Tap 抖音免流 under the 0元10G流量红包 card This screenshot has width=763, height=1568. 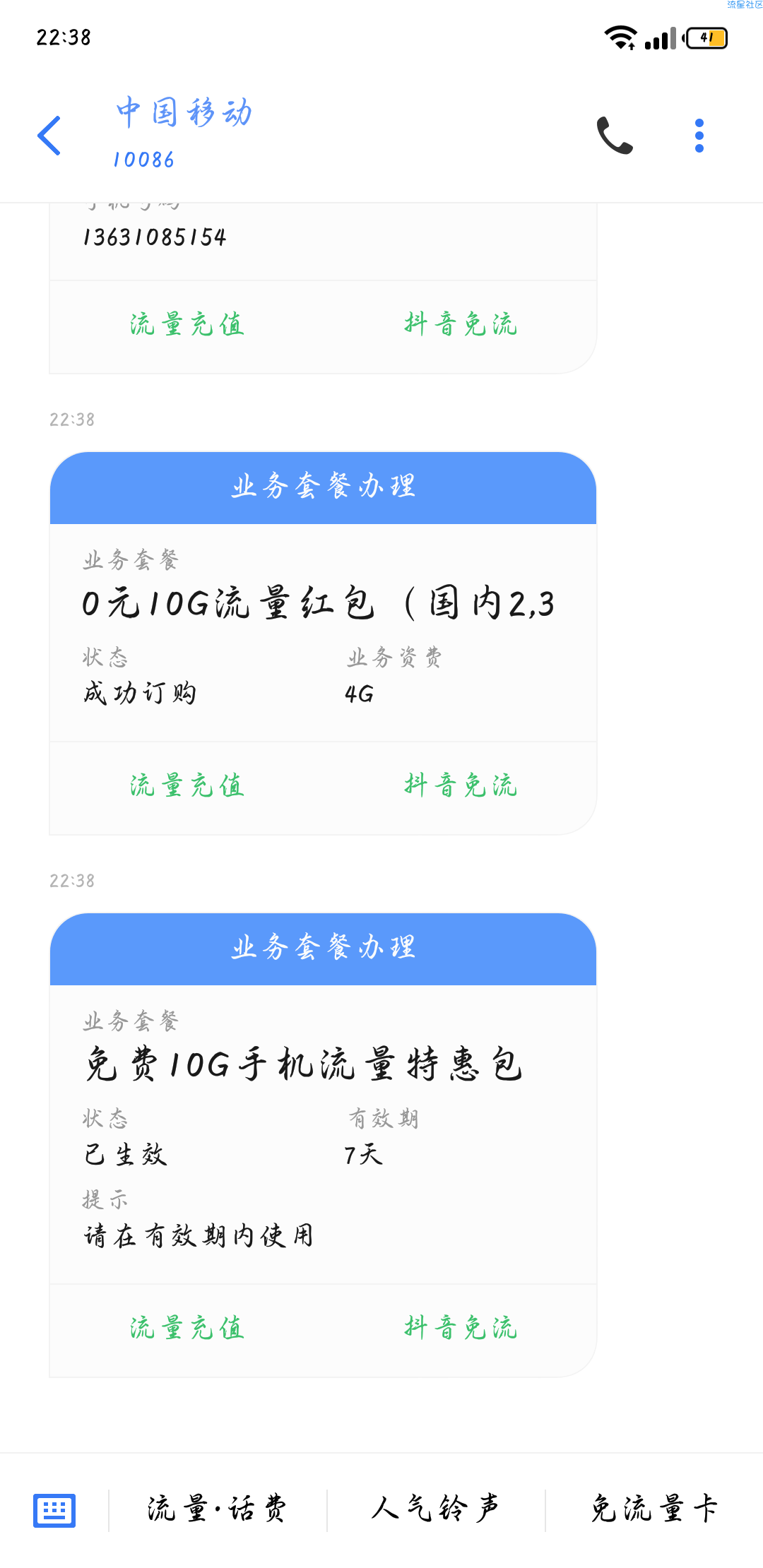461,786
